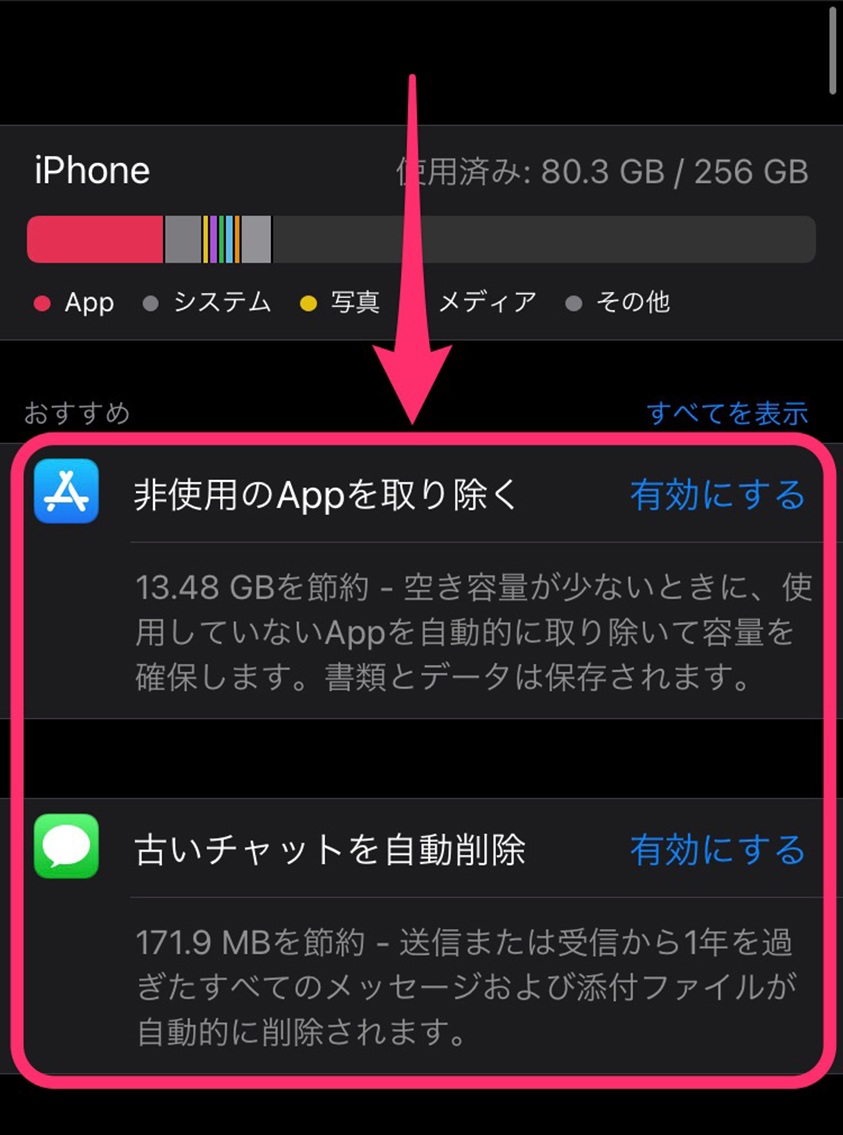The width and height of the screenshot is (843, 1135).
Task: Tap すべてを表示 to show all recommendations
Action: pos(727,412)
